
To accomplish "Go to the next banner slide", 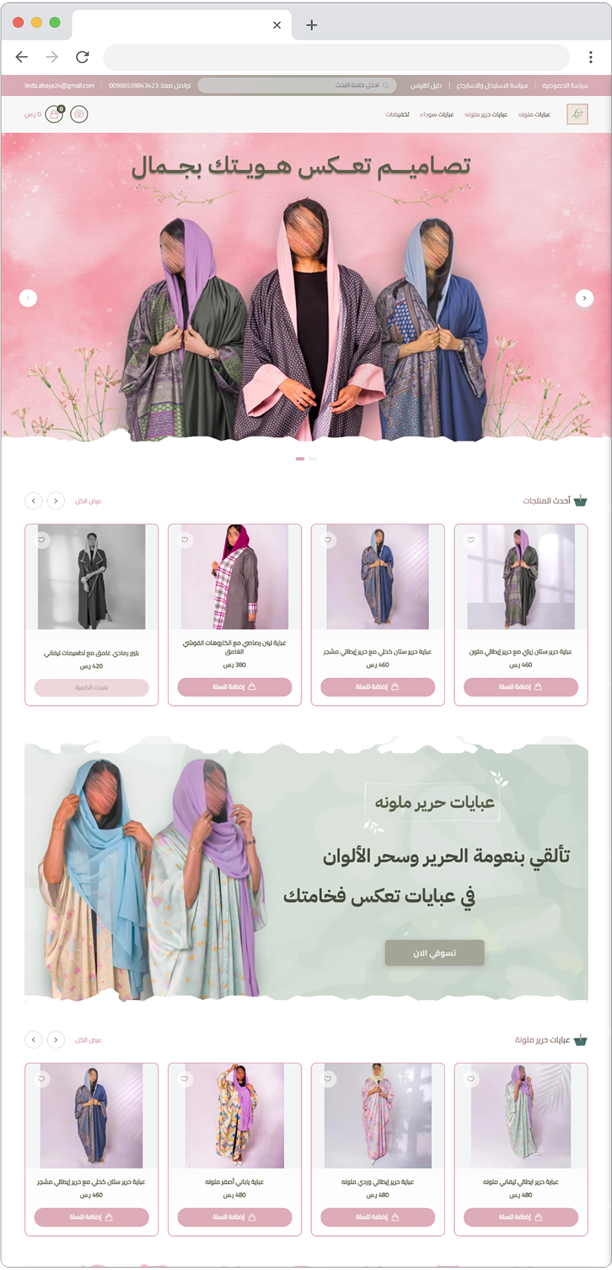I will pos(584,297).
